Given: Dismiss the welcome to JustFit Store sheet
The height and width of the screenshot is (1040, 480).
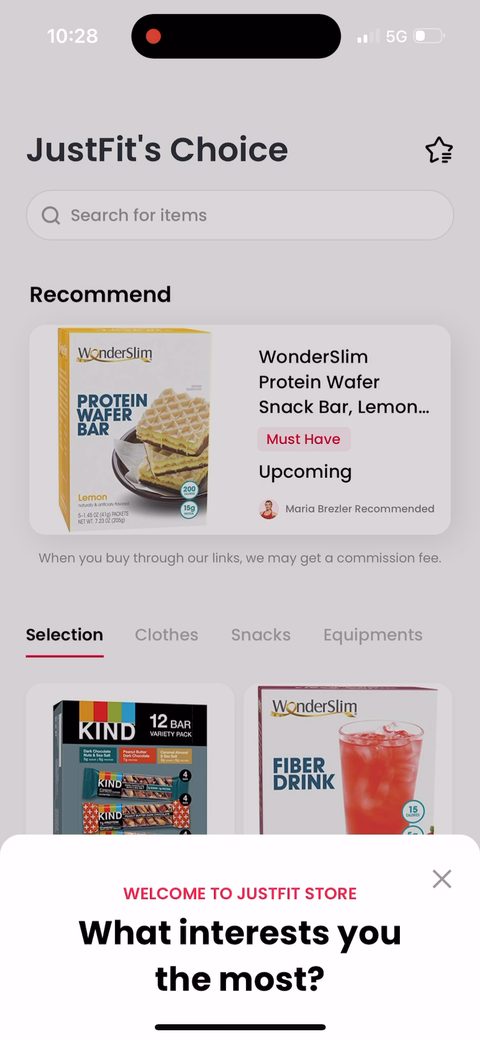Looking at the screenshot, I should pyautogui.click(x=442, y=879).
